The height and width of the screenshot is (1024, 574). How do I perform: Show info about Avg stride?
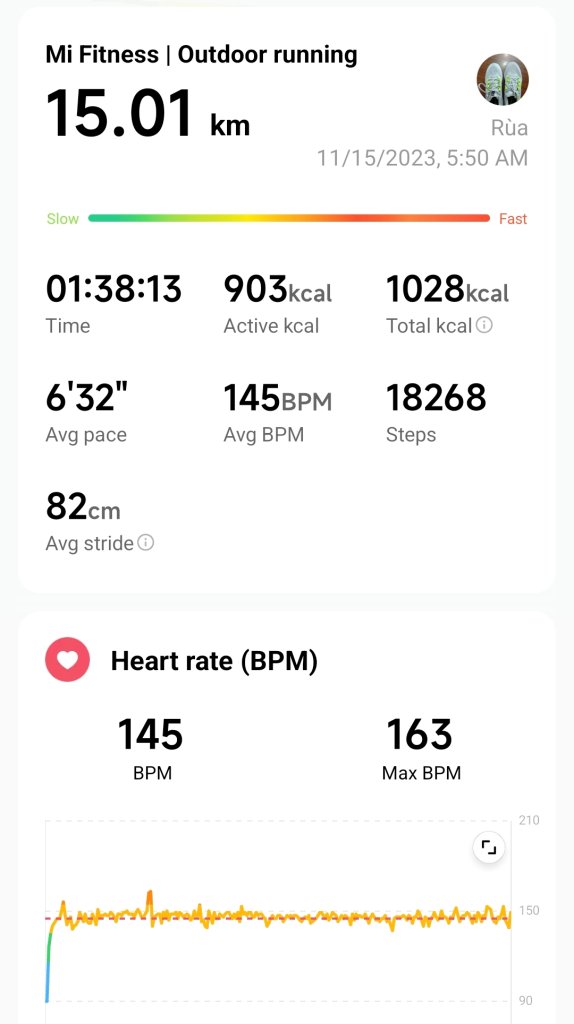coord(146,542)
